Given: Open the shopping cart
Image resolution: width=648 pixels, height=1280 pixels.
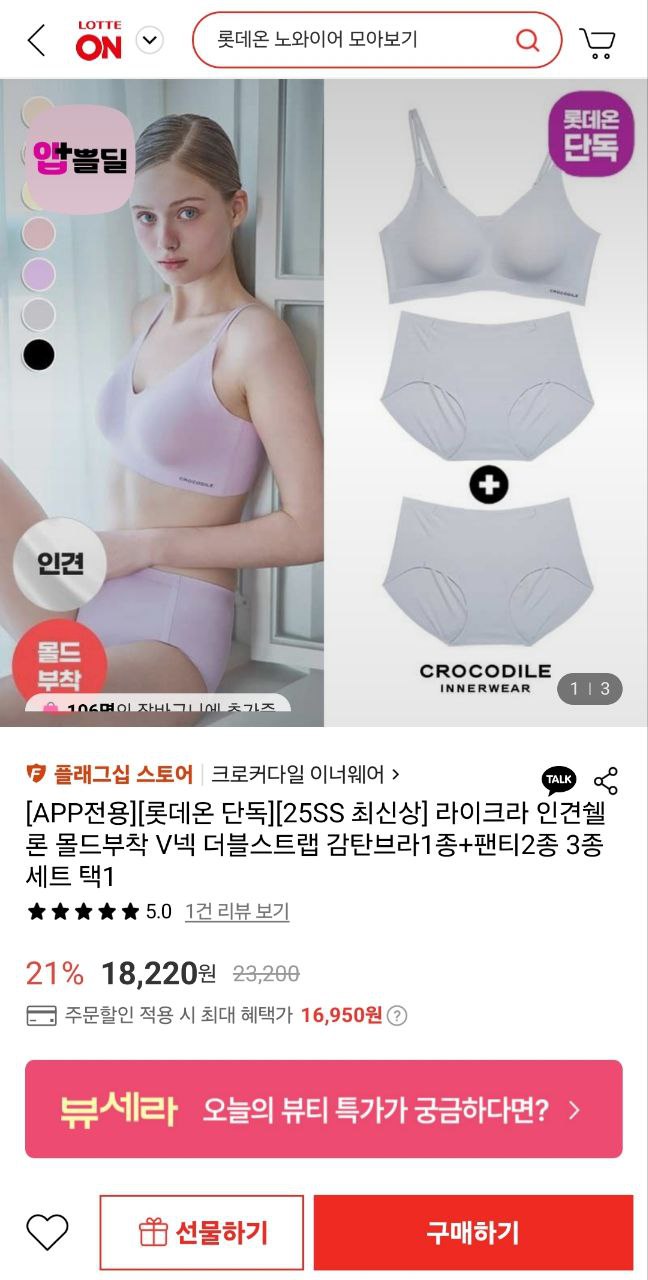Looking at the screenshot, I should [x=597, y=42].
